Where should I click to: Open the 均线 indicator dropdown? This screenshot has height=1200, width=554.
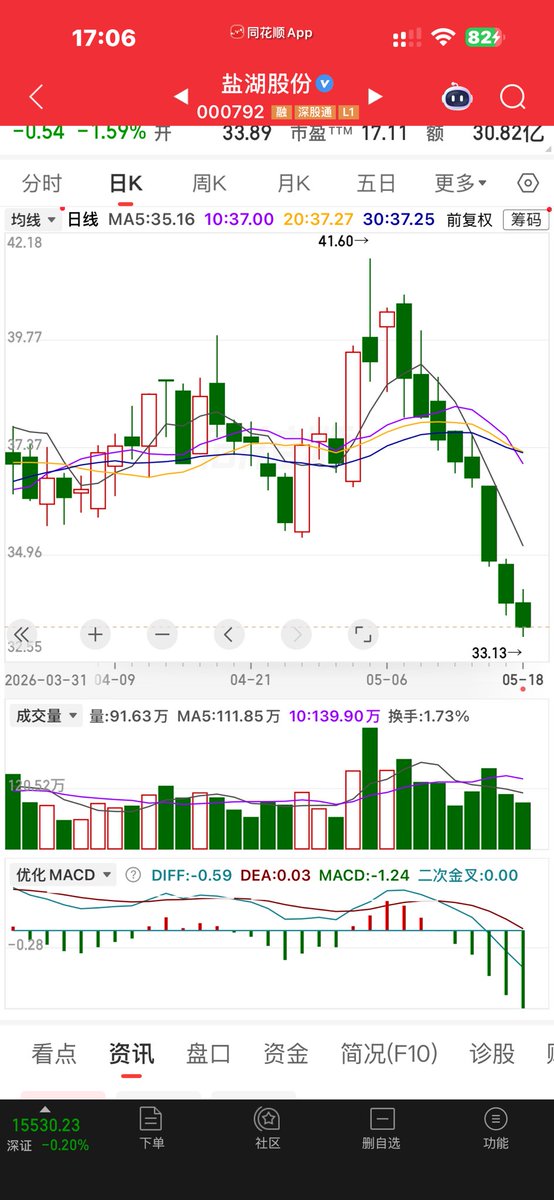(x=33, y=220)
